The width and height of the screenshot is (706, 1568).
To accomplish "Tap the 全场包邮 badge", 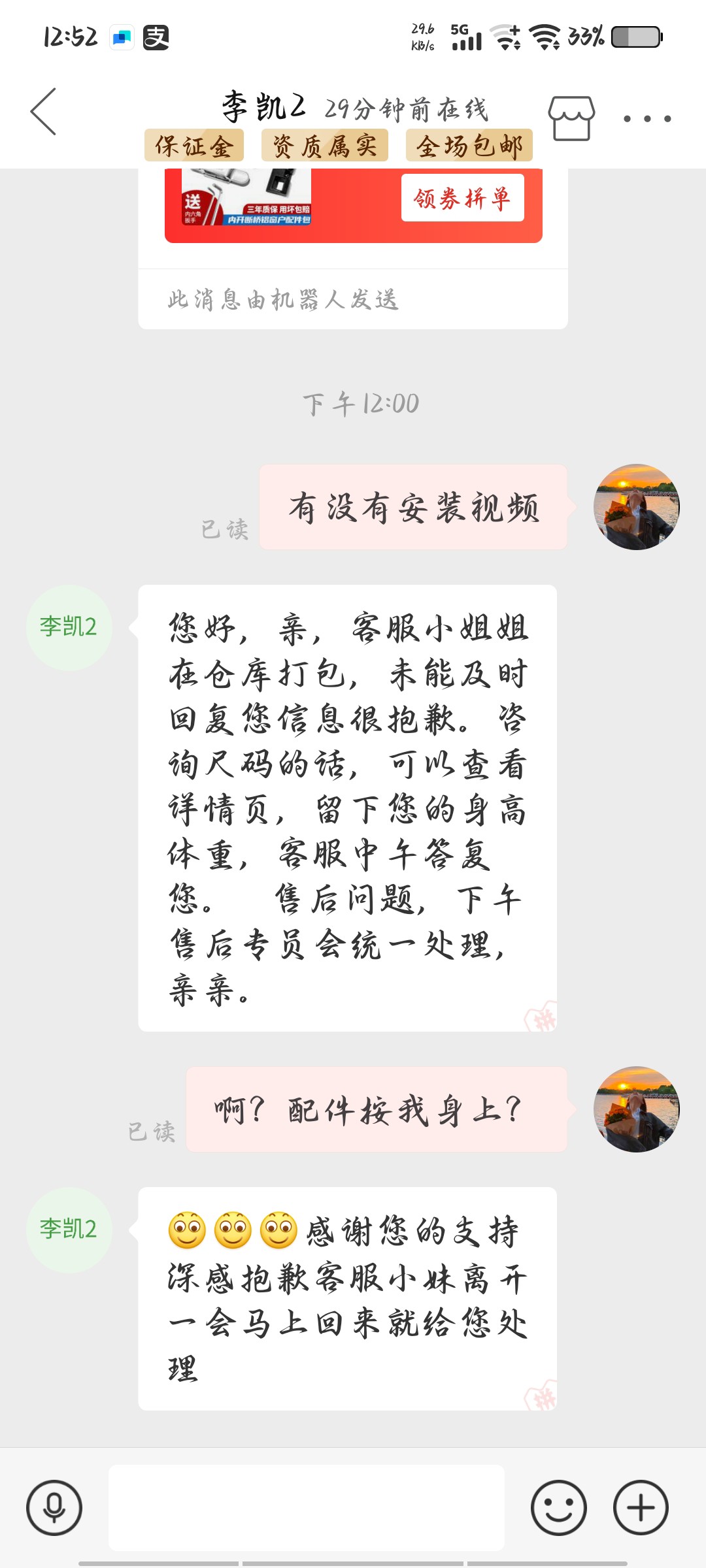I will 469,145.
